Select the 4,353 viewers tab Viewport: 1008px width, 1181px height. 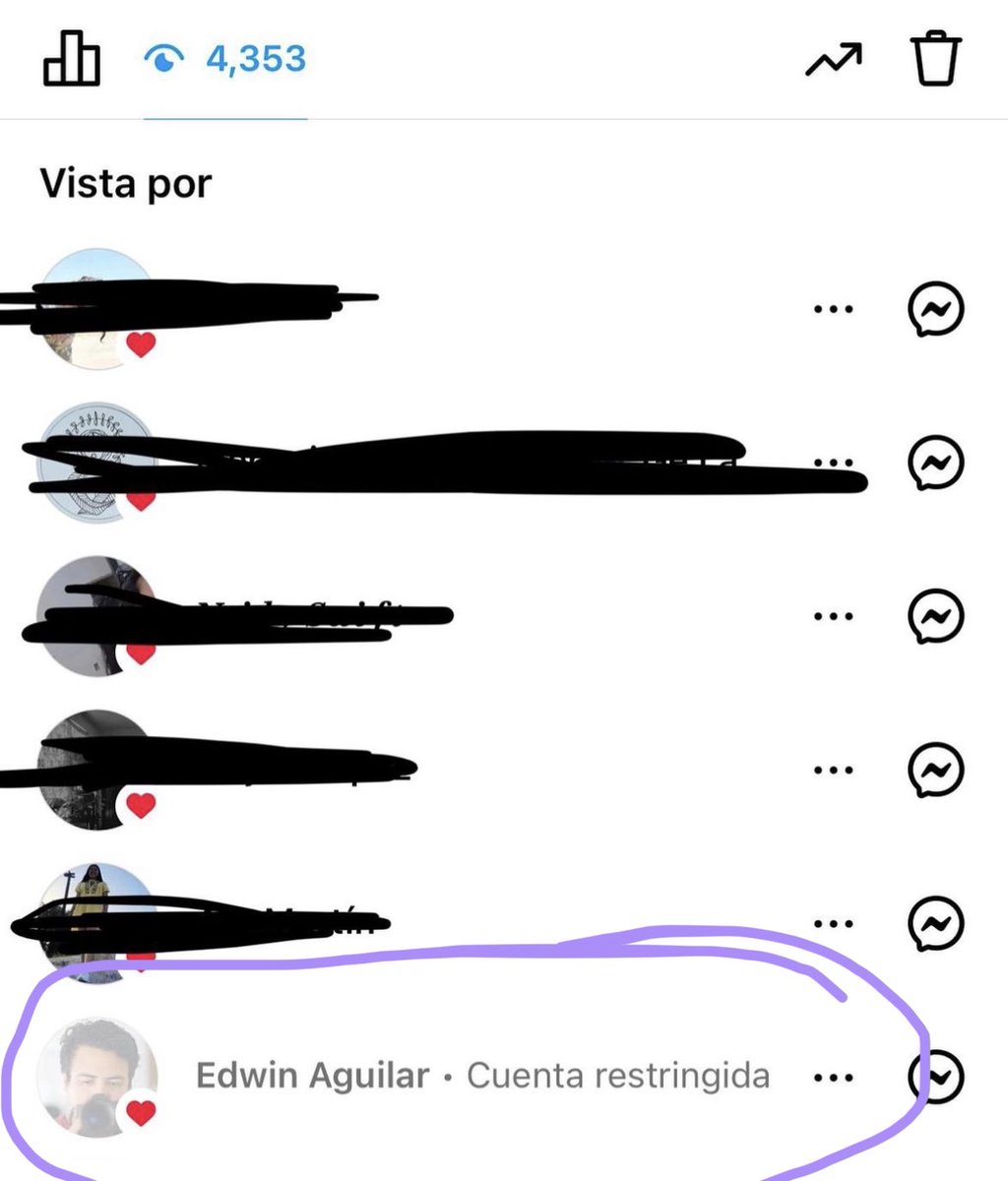point(225,60)
